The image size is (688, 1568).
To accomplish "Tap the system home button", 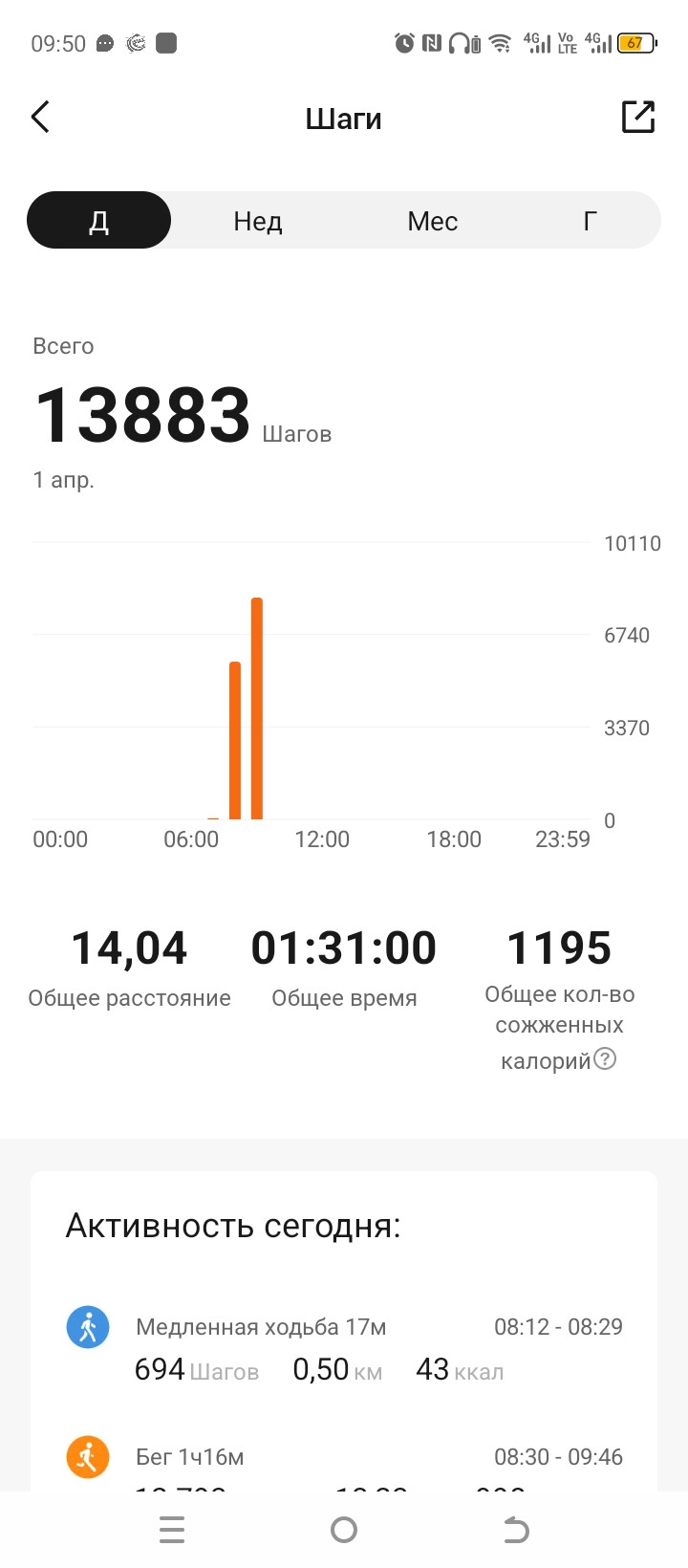I will point(344,1530).
